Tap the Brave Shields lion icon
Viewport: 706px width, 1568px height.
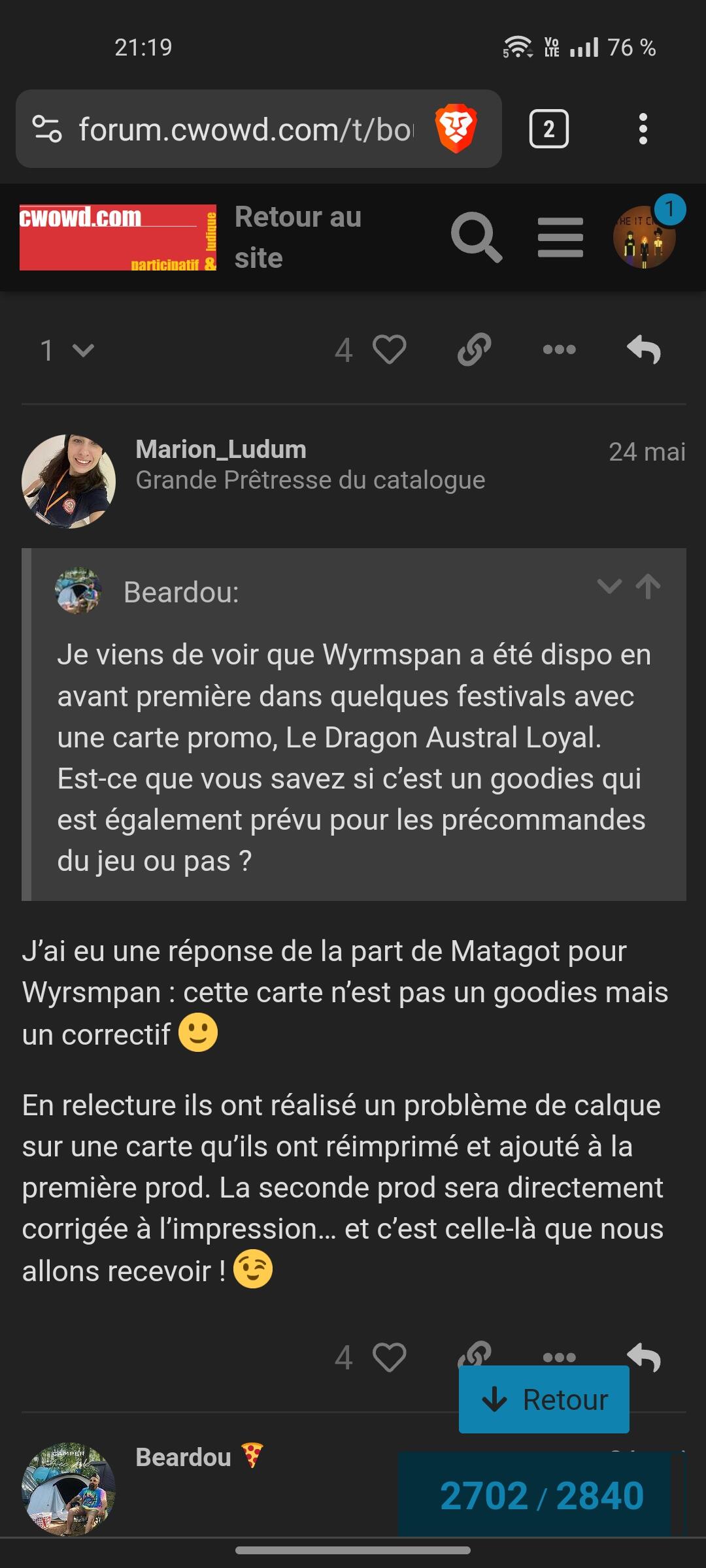click(x=456, y=129)
